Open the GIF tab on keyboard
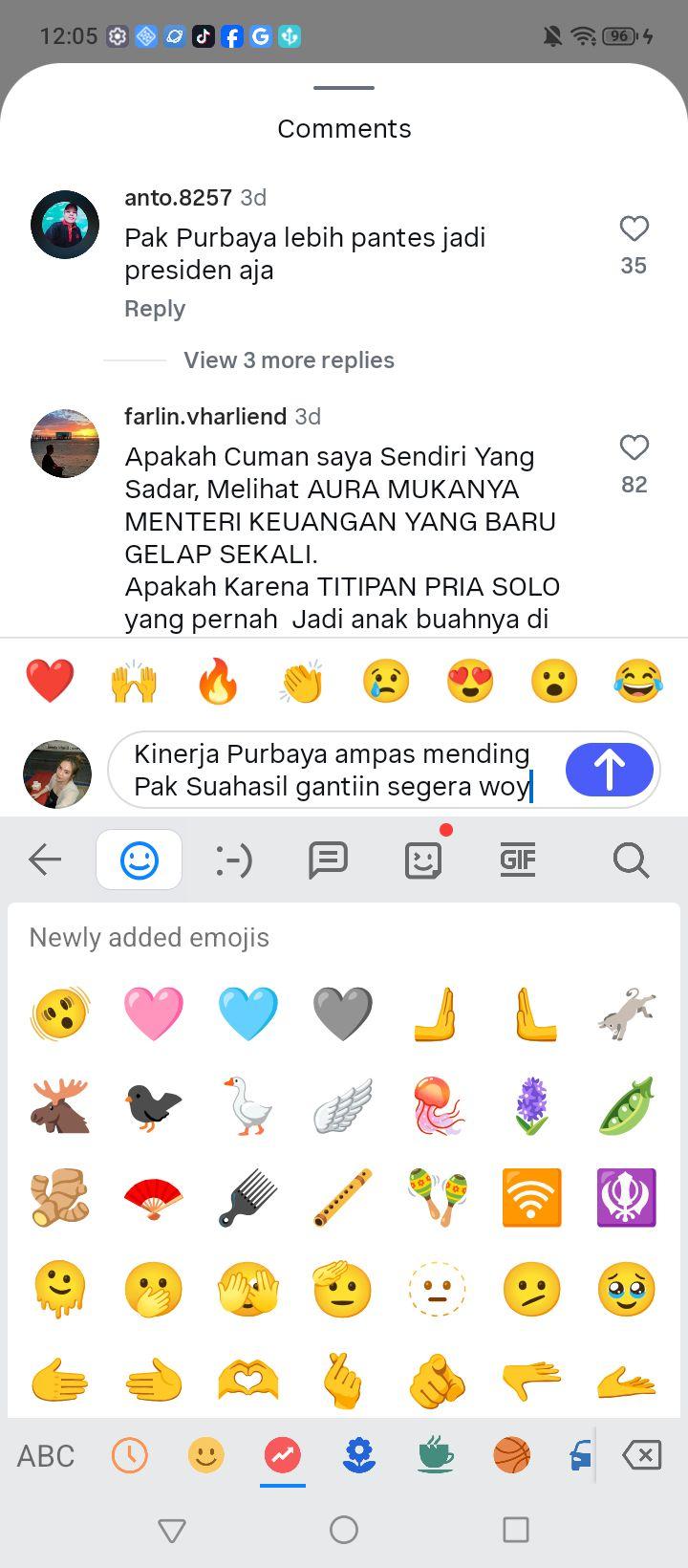 point(518,860)
